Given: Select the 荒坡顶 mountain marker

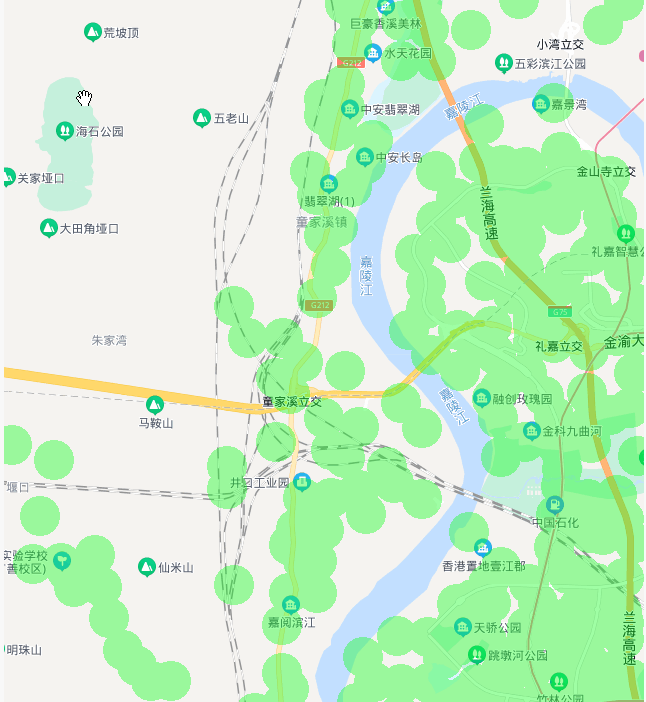Looking at the screenshot, I should (92, 32).
